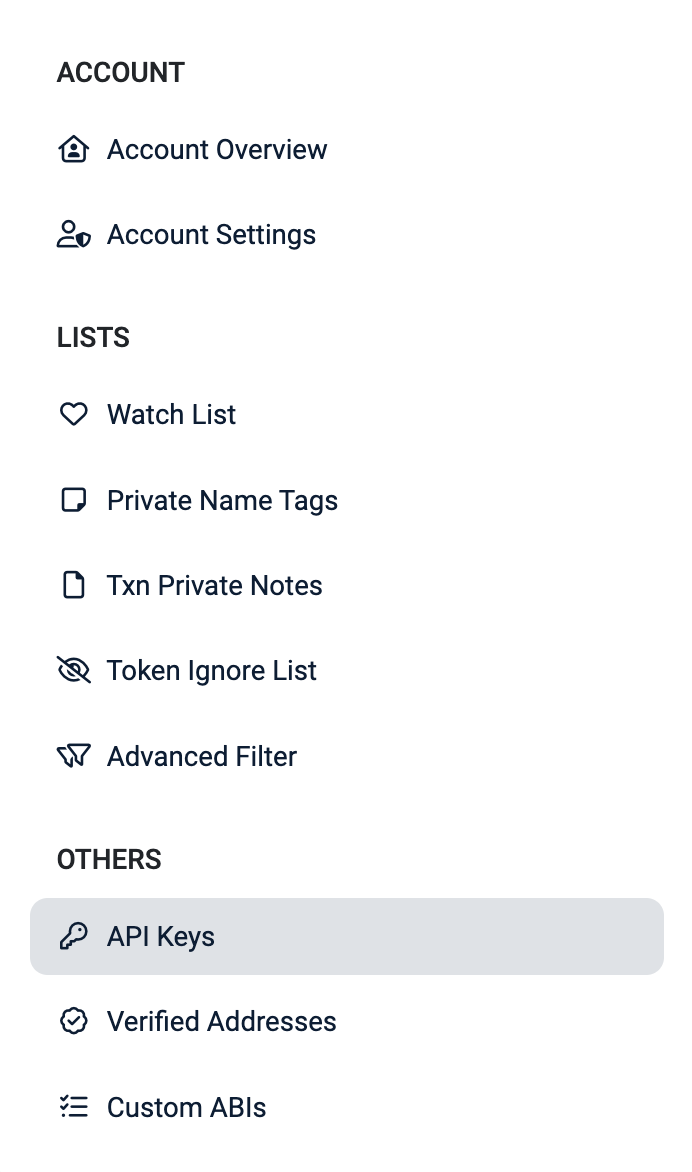Open Advanced Filter
The width and height of the screenshot is (692, 1172).
(x=201, y=757)
